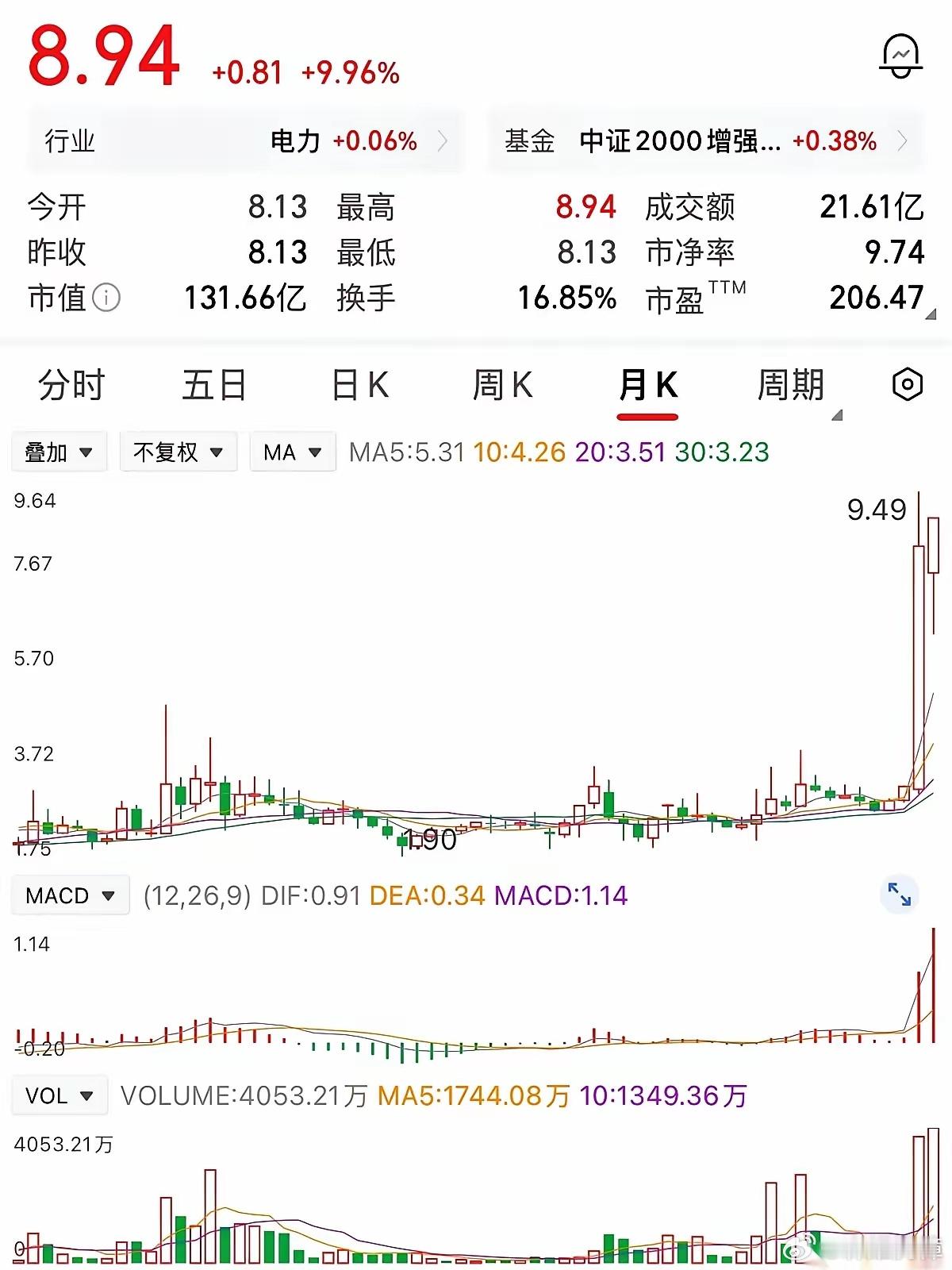952x1270 pixels.
Task: Open the MA moving-average dropdown
Action: (x=292, y=451)
